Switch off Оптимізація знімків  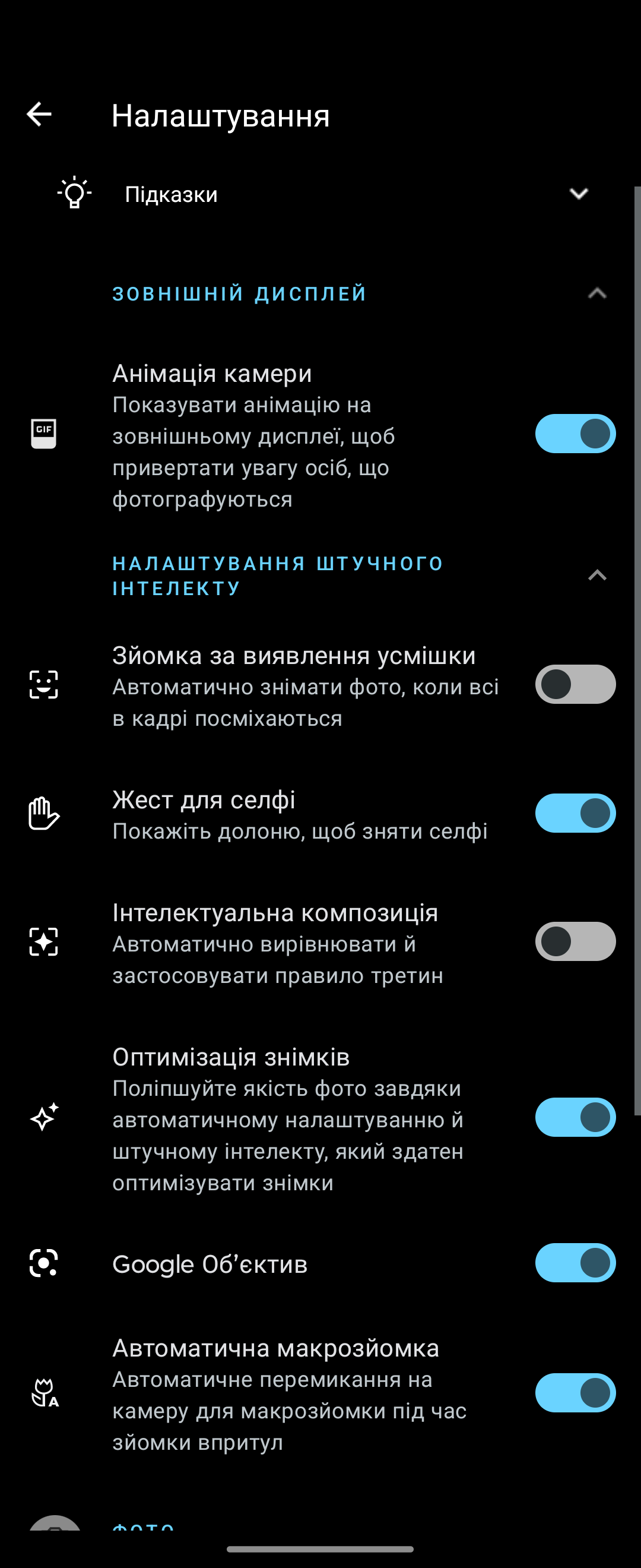(575, 1118)
